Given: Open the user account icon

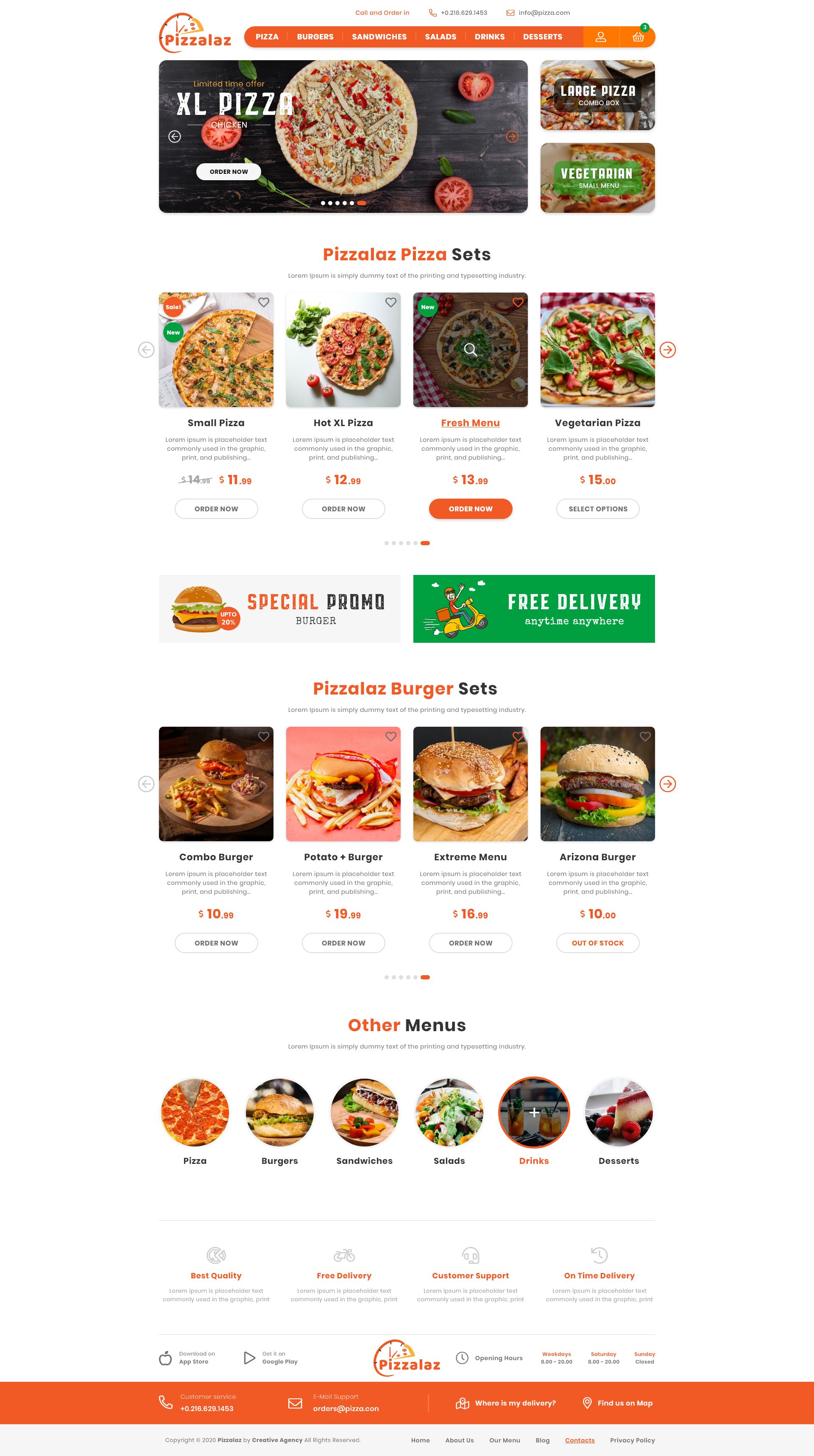Looking at the screenshot, I should [601, 37].
